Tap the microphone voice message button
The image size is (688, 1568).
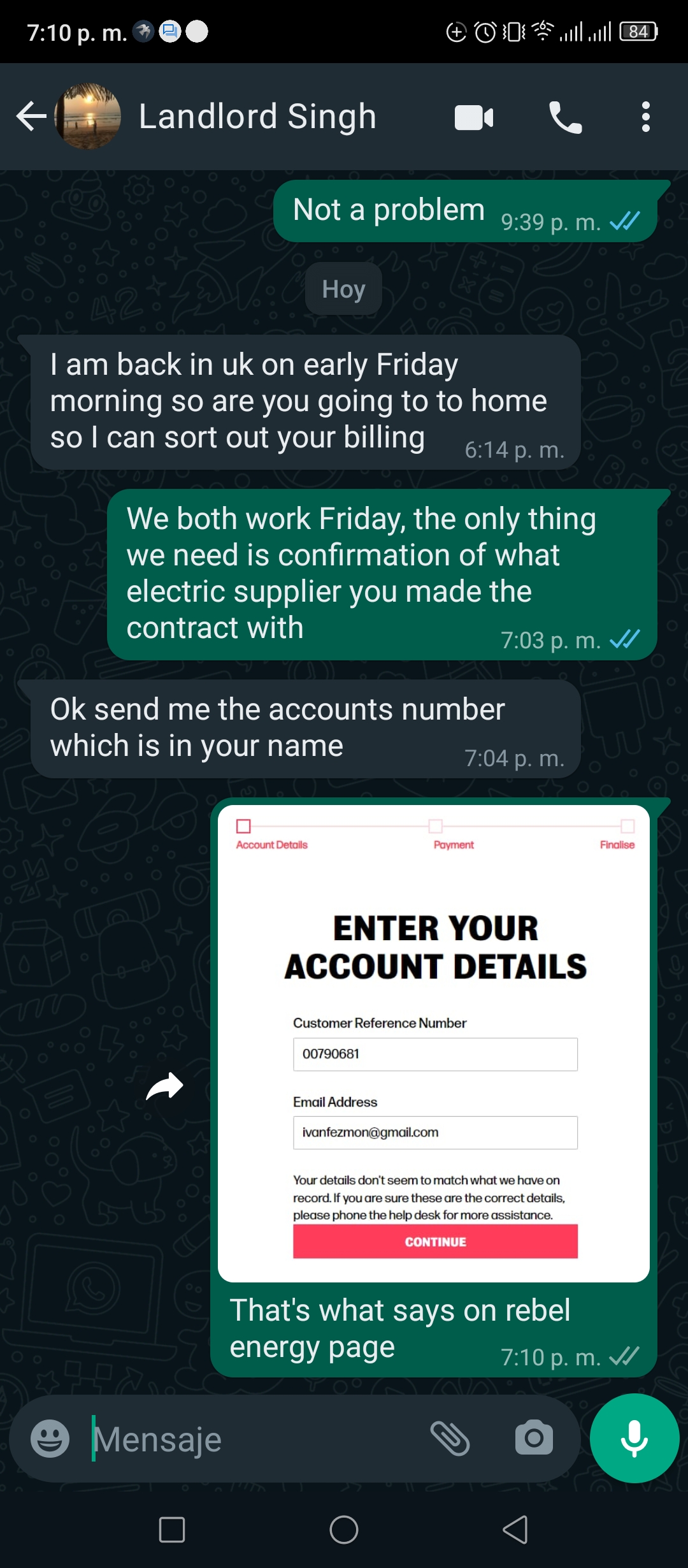click(x=634, y=1438)
